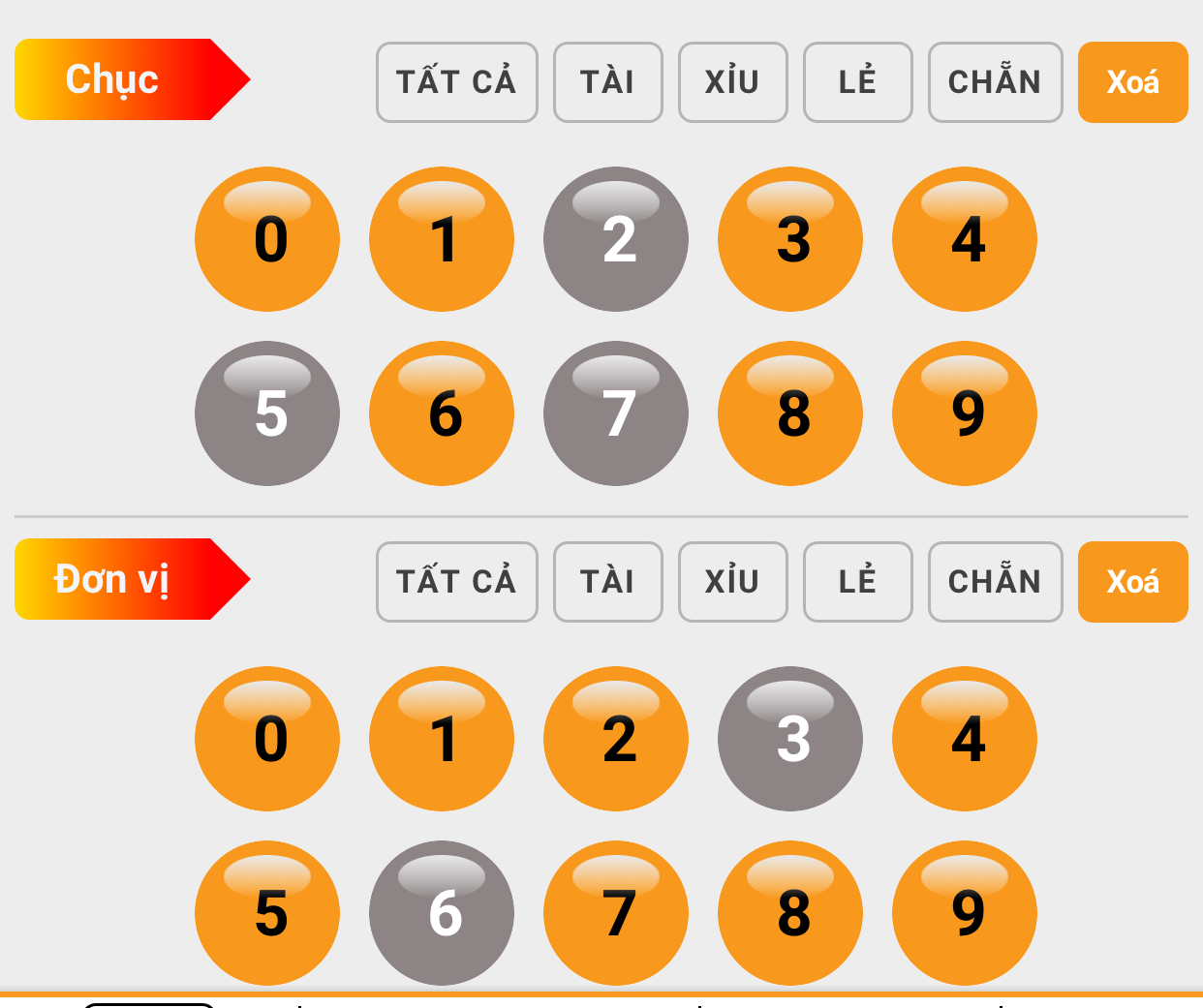Select number 7 in Đơn vị
The image size is (1203, 1008).
[x=616, y=913]
